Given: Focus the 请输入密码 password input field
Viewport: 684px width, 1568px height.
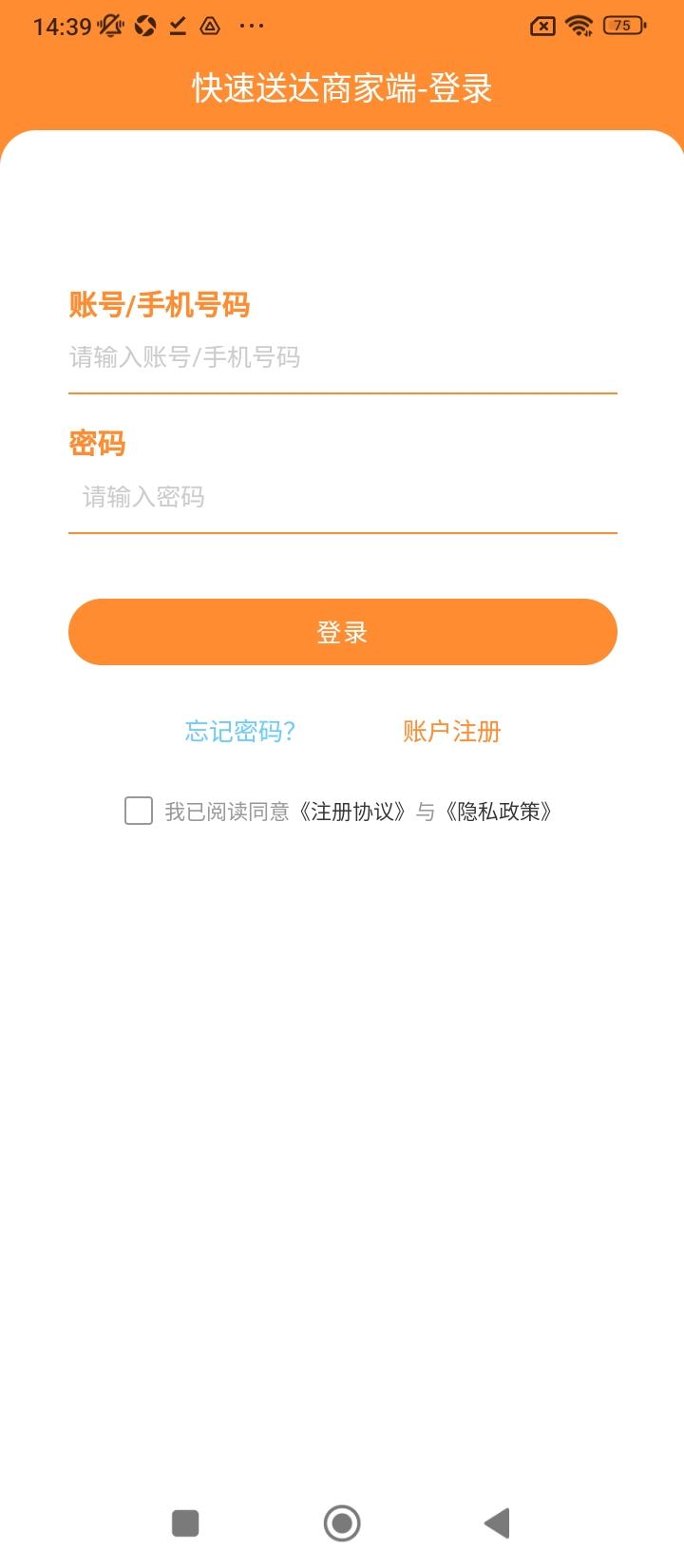Looking at the screenshot, I should pos(342,496).
